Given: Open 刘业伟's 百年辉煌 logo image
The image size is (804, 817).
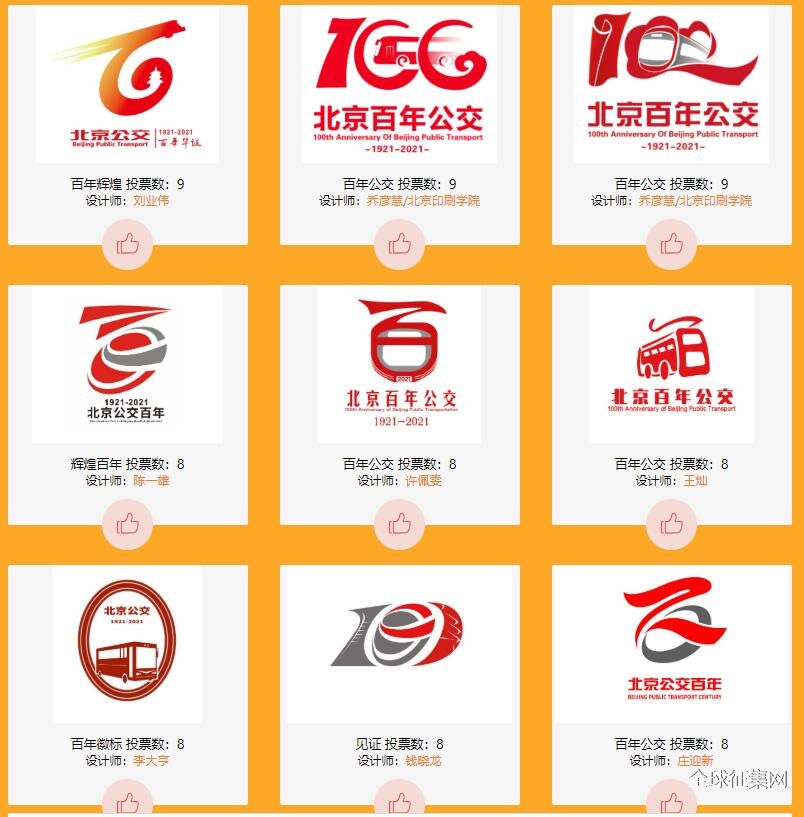Looking at the screenshot, I should point(127,85).
